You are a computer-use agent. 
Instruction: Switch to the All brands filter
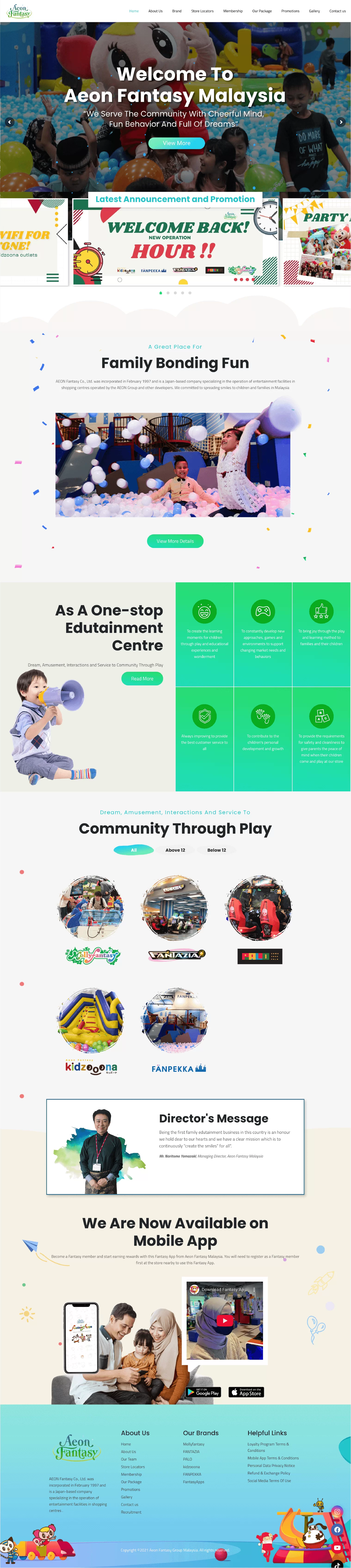click(134, 850)
